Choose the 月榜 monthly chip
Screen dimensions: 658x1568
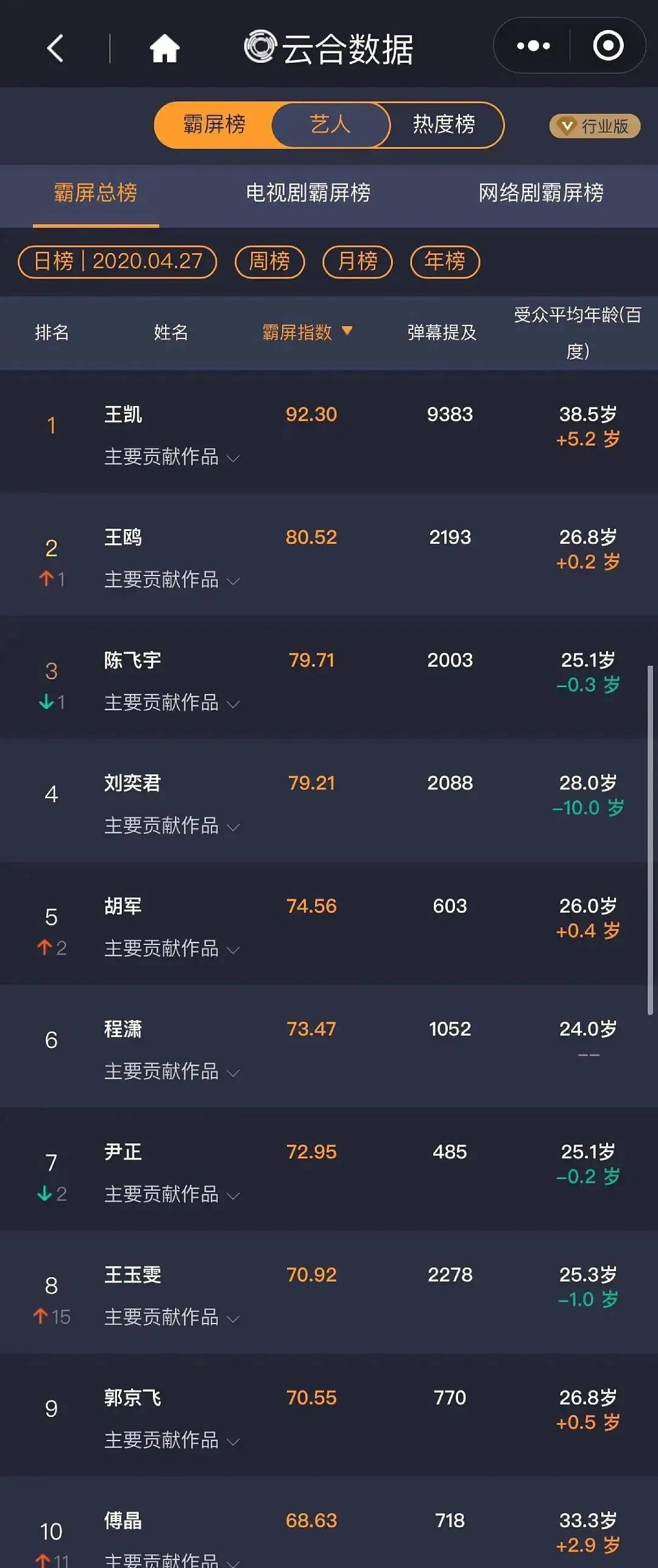pyautogui.click(x=357, y=262)
